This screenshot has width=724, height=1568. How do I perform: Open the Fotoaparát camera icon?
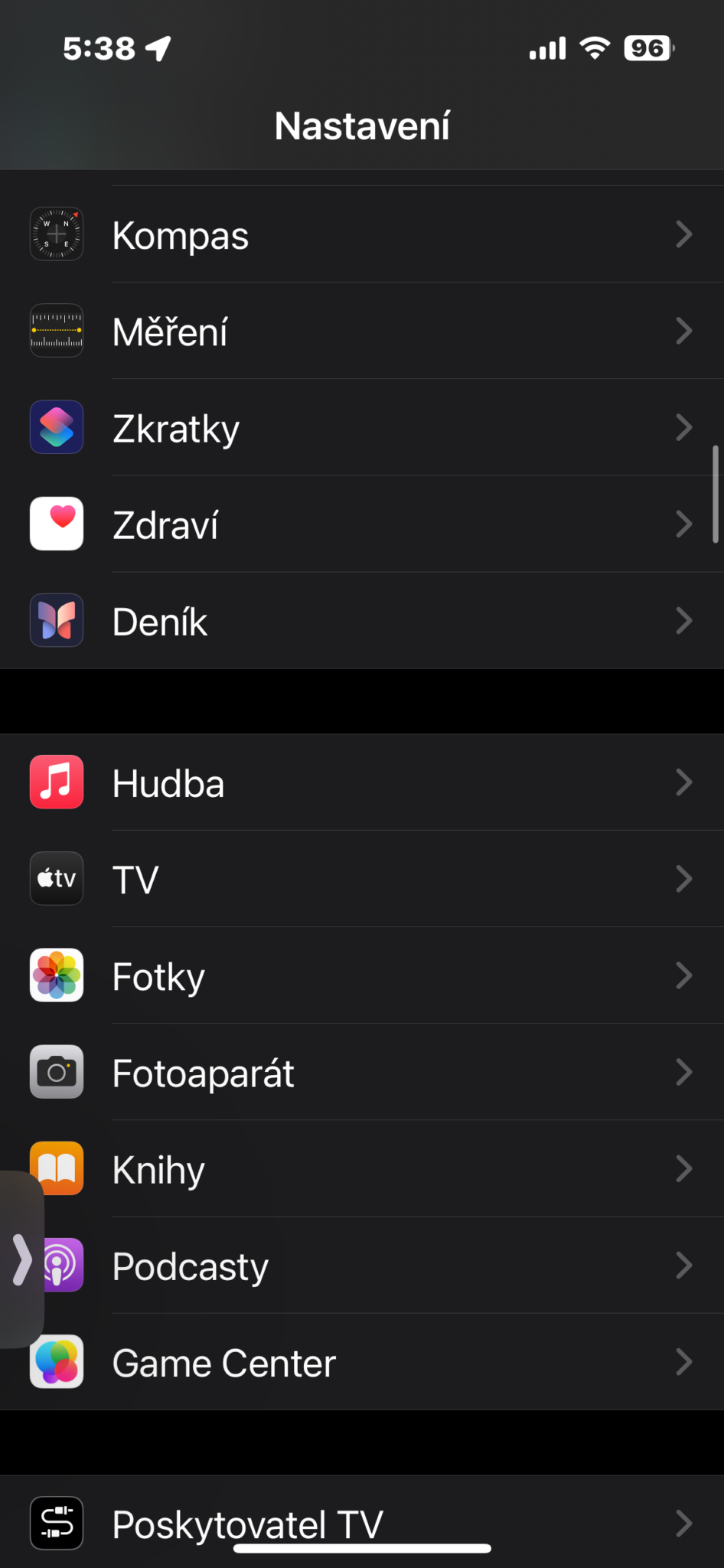[x=56, y=1072]
